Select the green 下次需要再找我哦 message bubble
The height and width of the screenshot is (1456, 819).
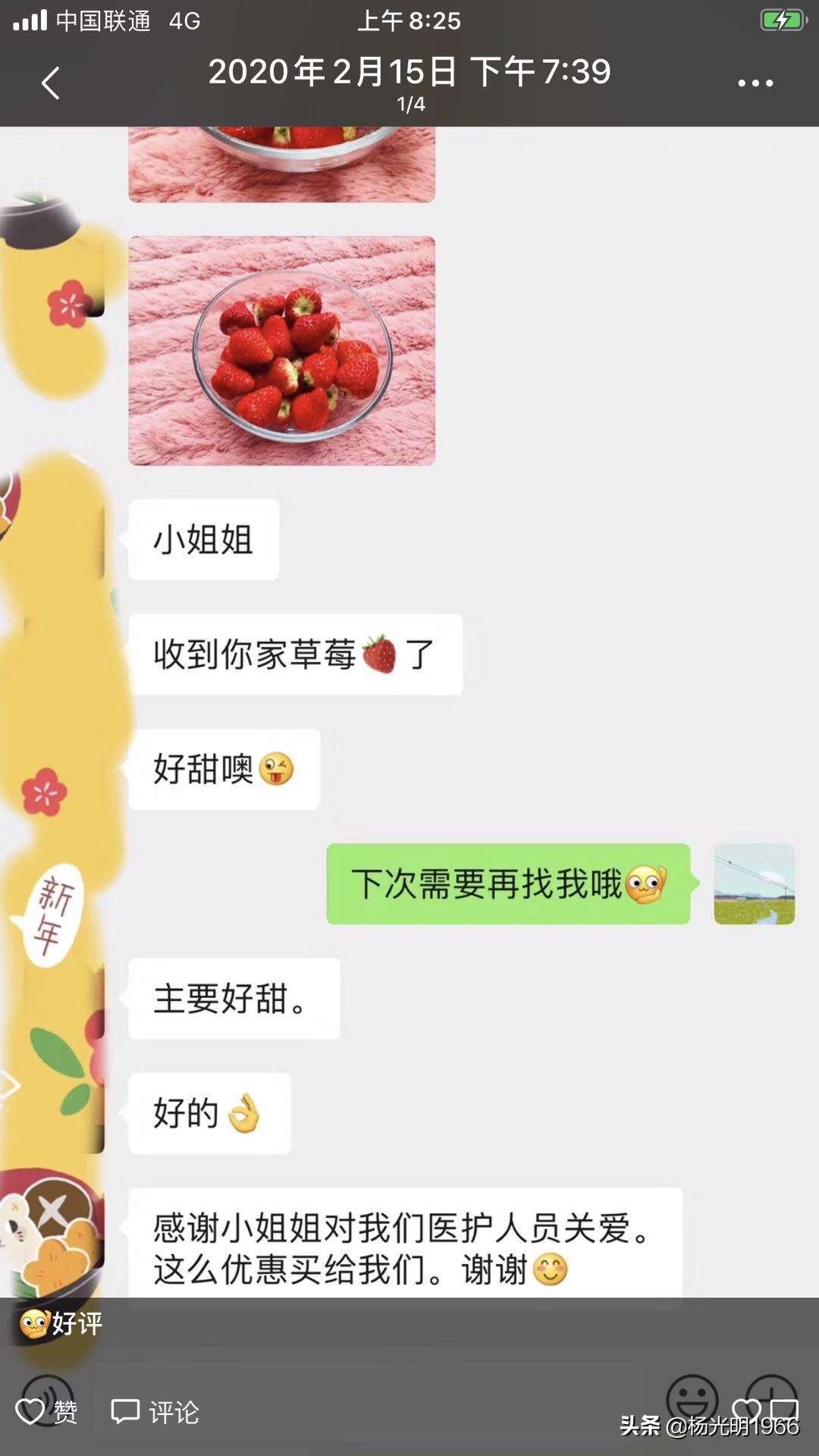pyautogui.click(x=507, y=883)
